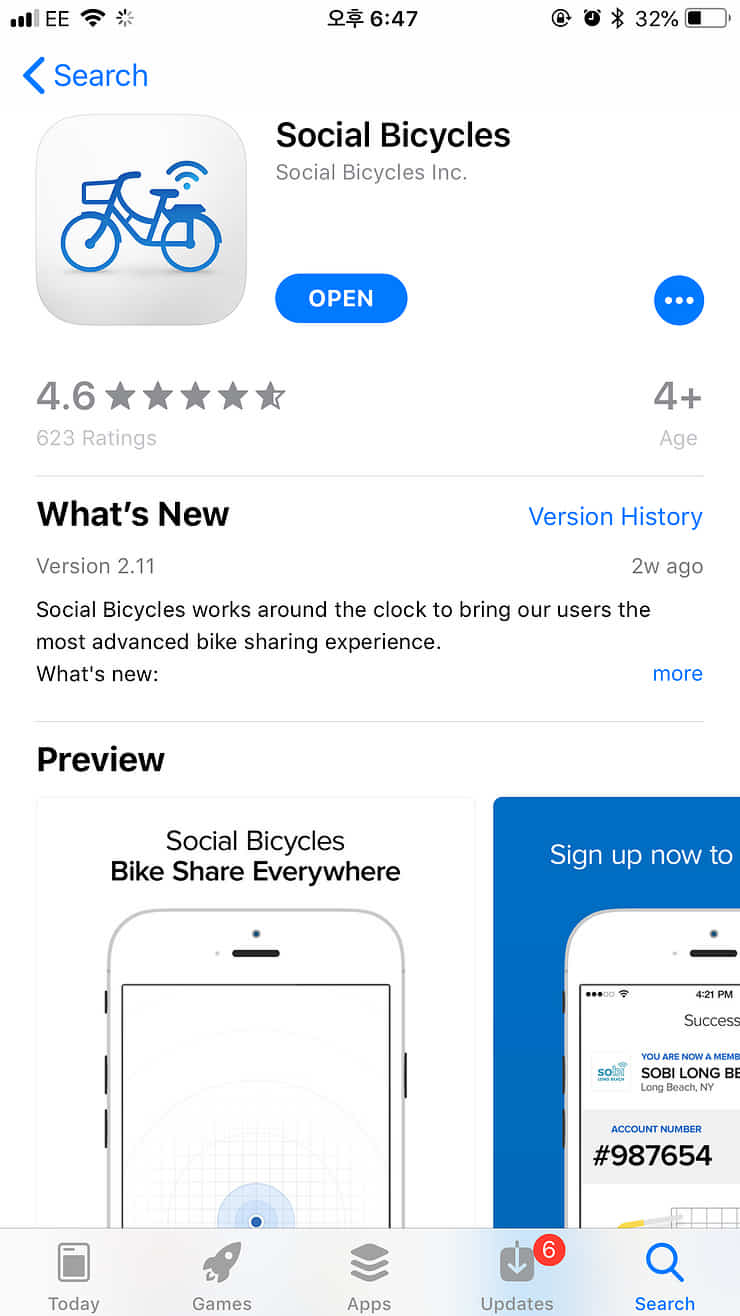View Version History
This screenshot has height=1316, width=740.
615,517
